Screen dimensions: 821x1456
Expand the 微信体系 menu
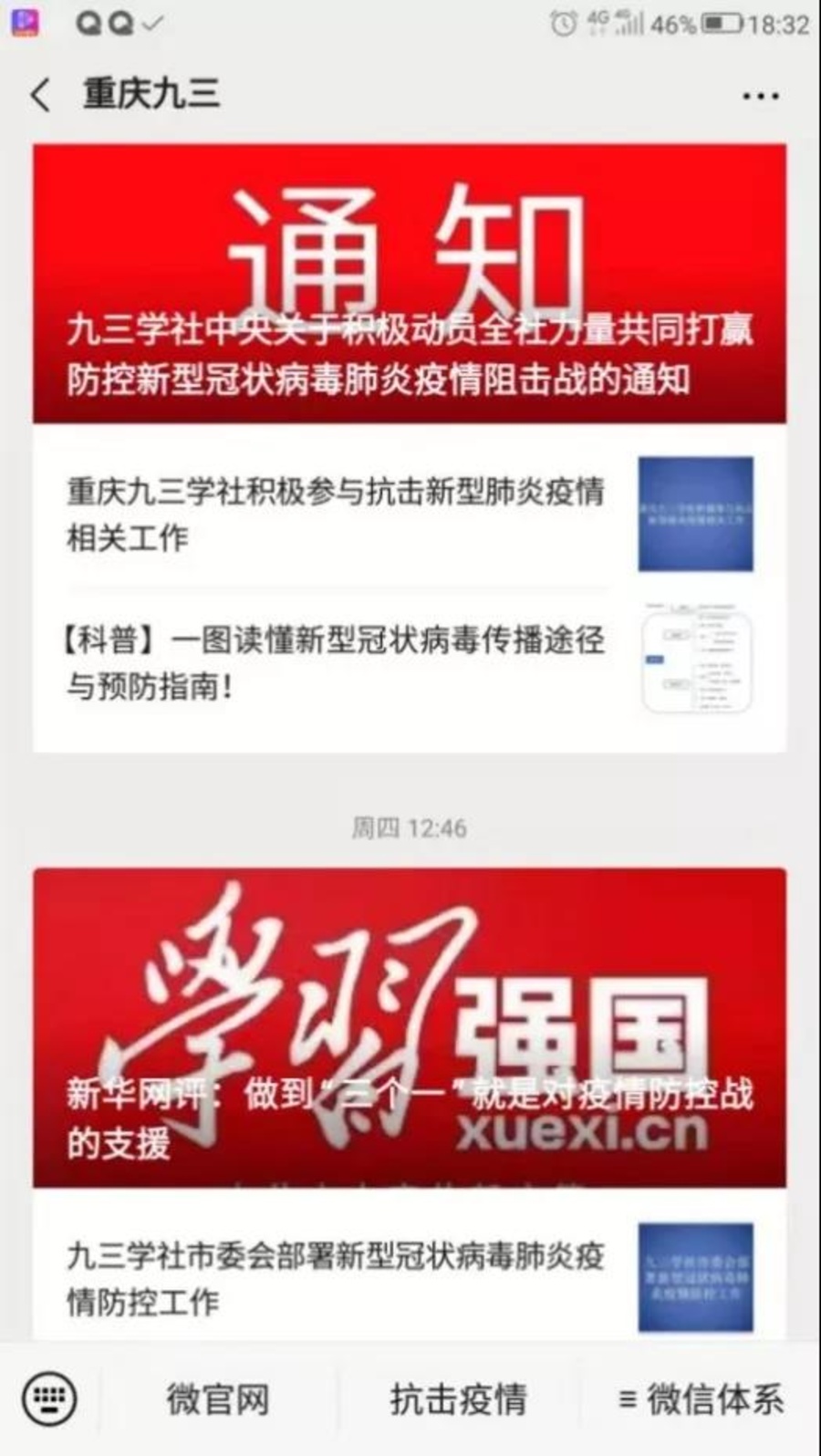coord(701,1399)
